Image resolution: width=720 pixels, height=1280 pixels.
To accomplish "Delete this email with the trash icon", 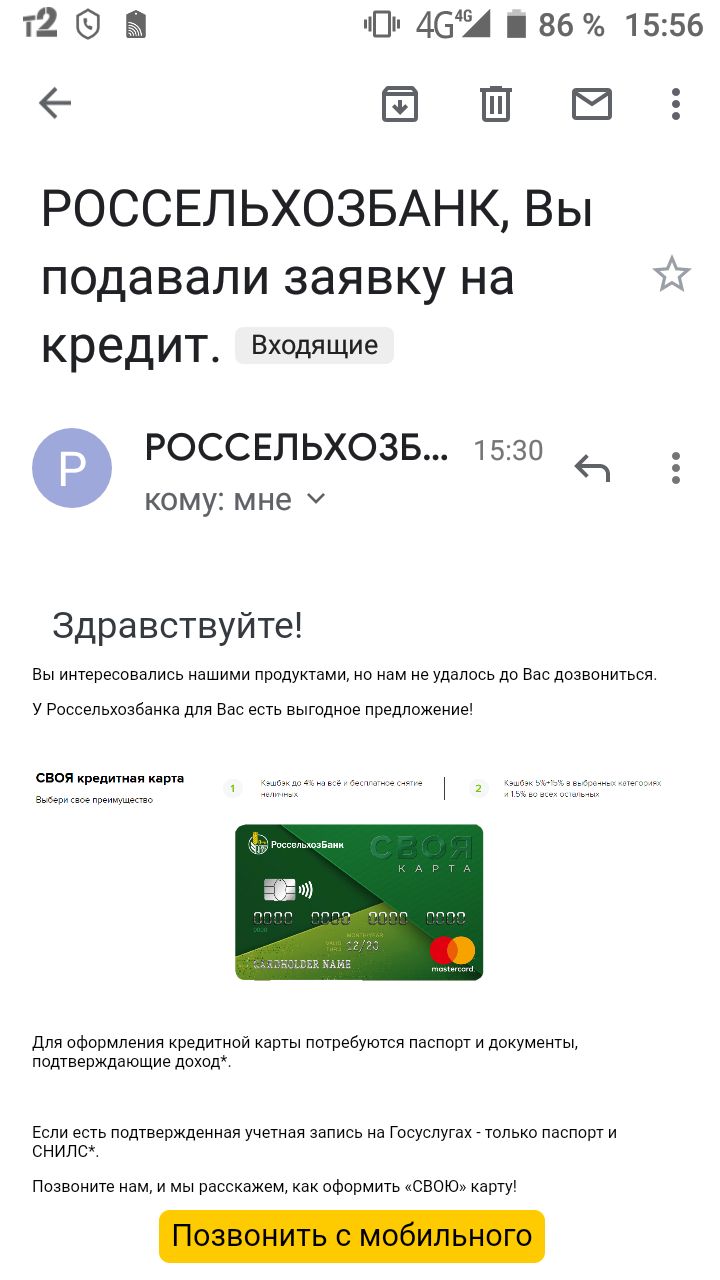I will click(496, 103).
